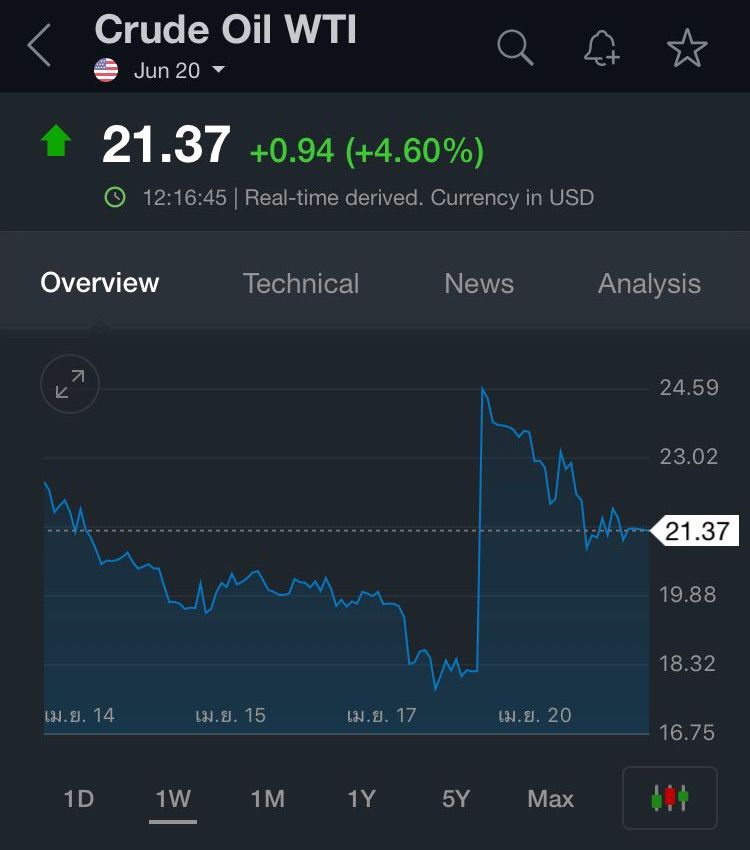Switch to the Technical tab

click(x=301, y=283)
